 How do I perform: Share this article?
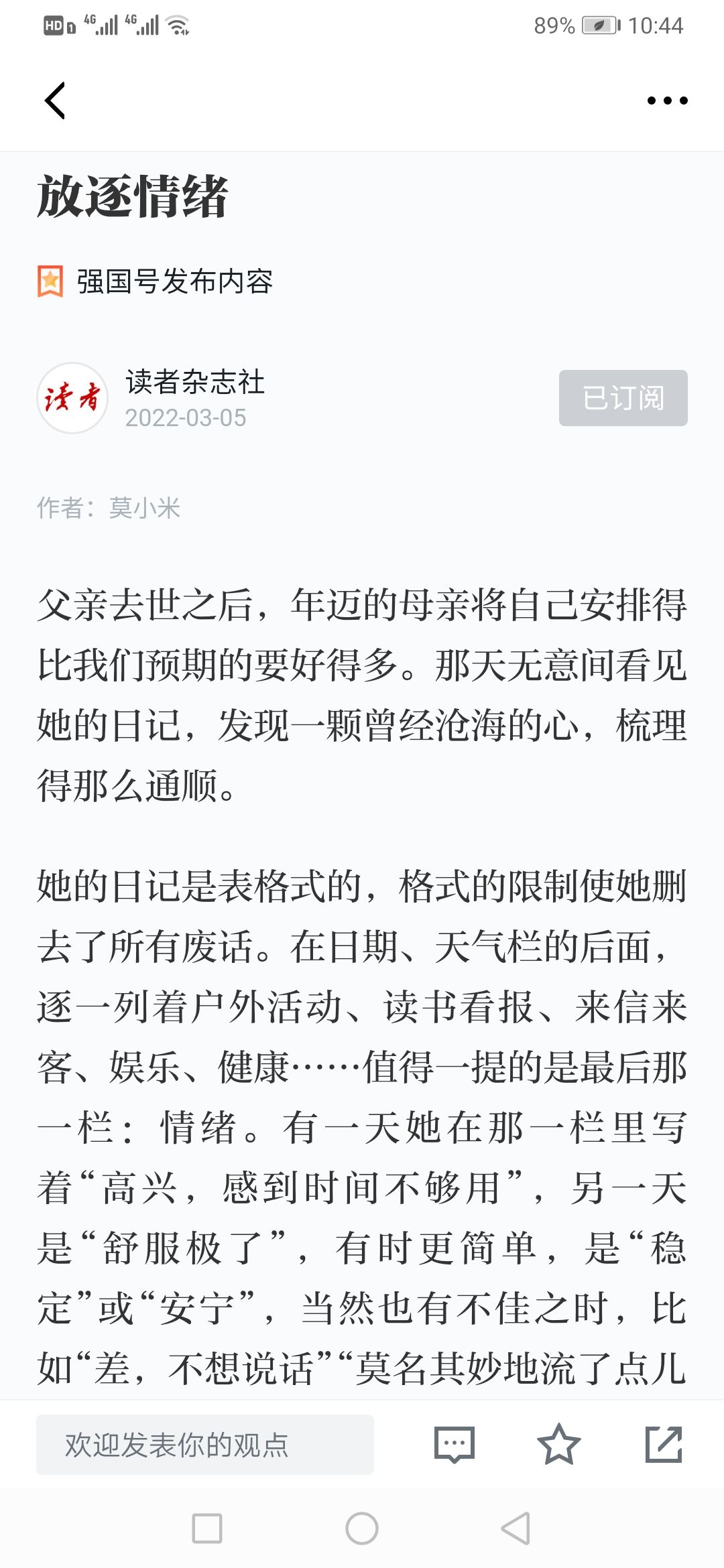(664, 1445)
